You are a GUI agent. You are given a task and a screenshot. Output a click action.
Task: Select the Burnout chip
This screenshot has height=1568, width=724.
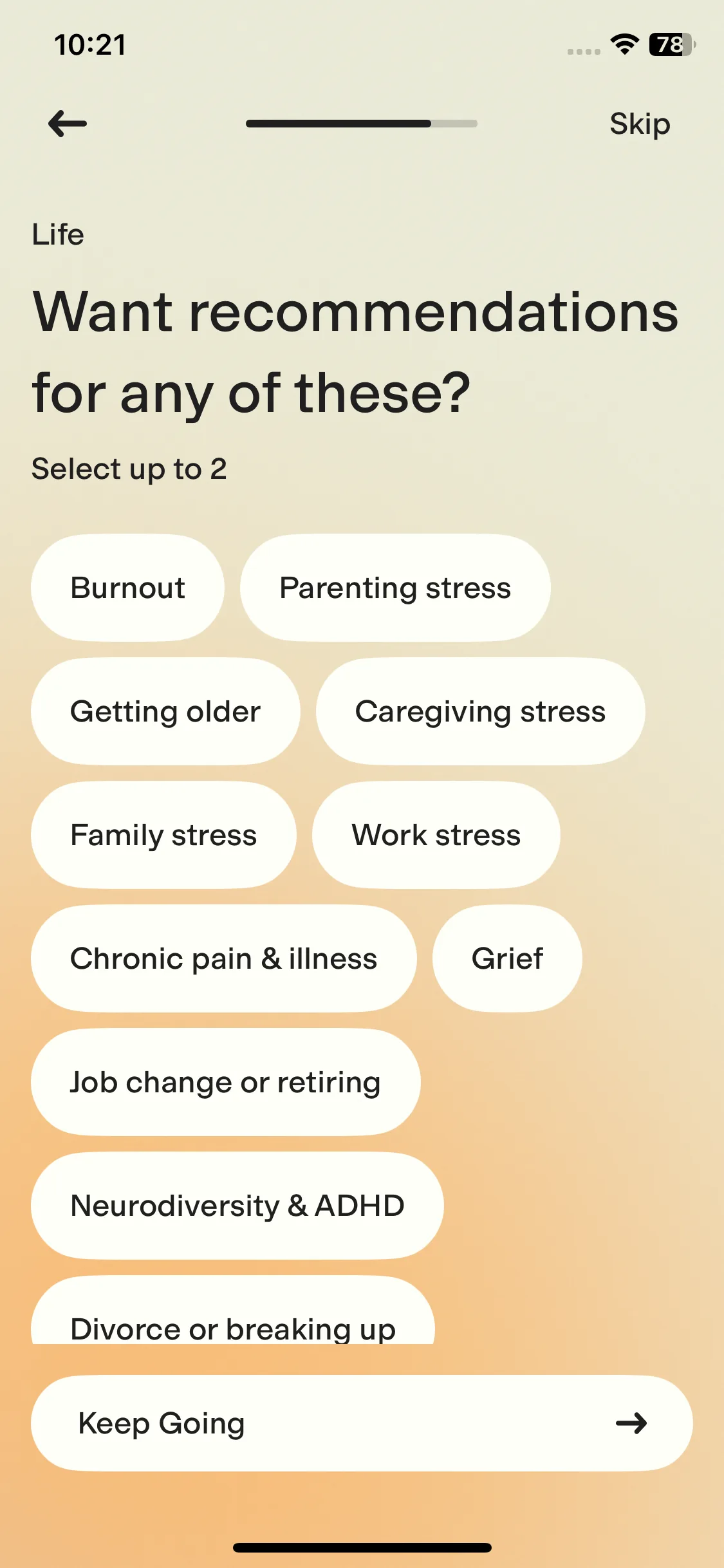(127, 588)
